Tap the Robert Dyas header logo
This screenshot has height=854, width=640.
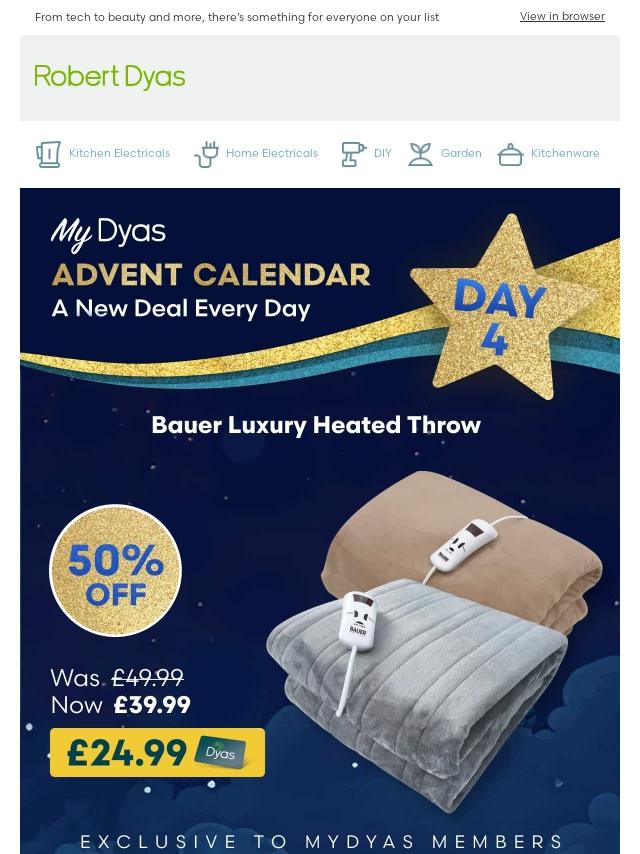[109, 77]
